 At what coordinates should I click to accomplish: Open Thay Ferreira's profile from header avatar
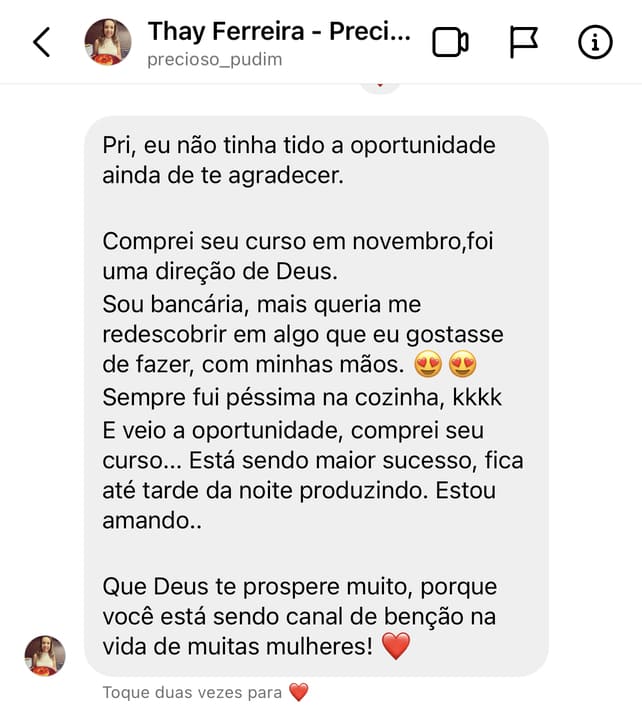pyautogui.click(x=108, y=42)
